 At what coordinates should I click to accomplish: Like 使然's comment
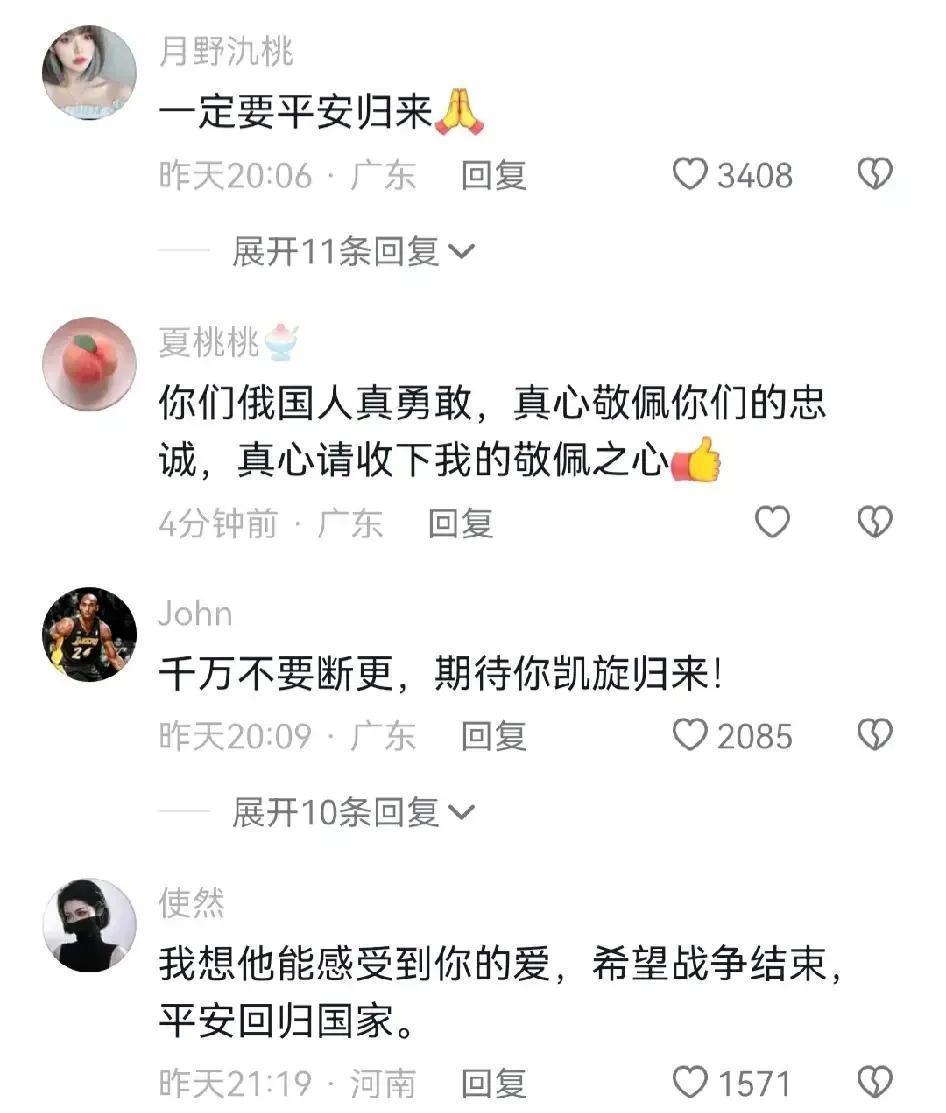point(689,1082)
